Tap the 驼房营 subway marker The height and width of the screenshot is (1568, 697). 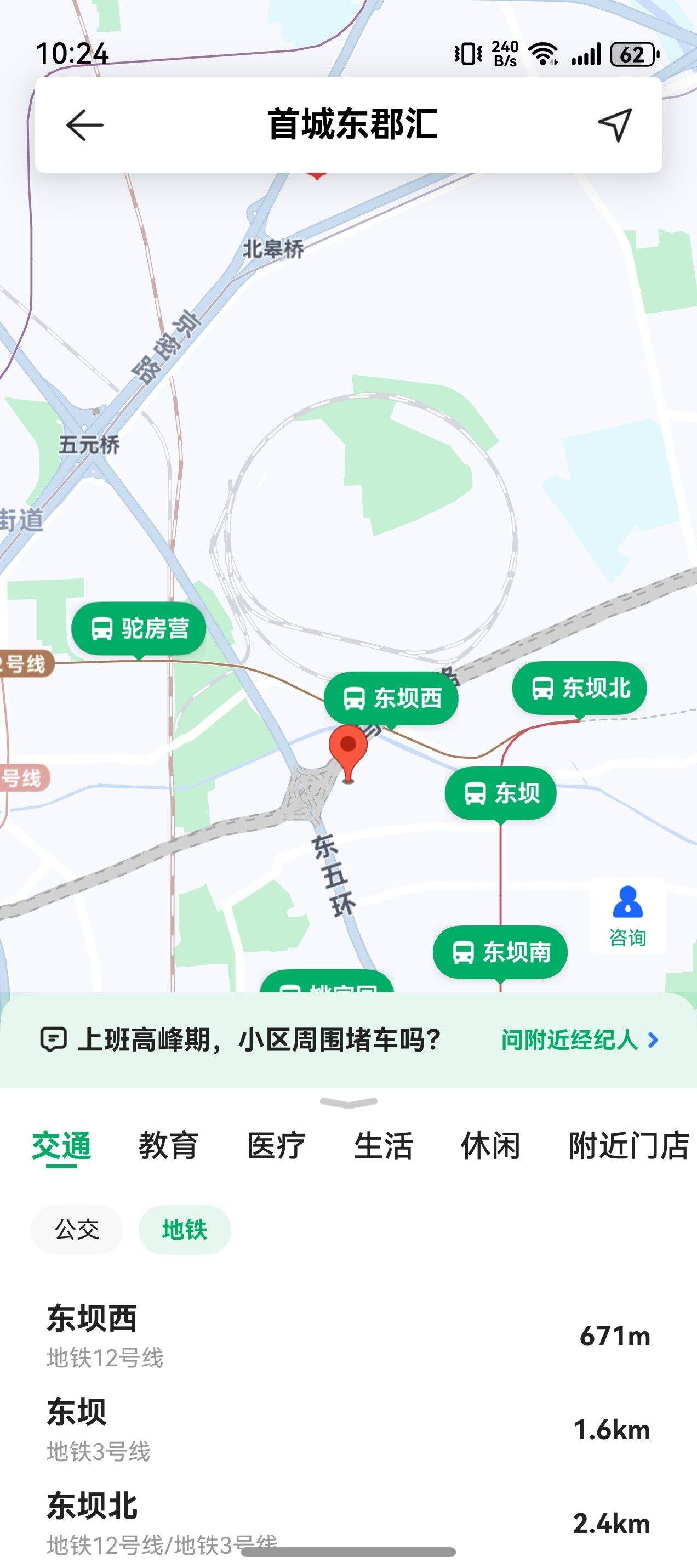pos(139,629)
